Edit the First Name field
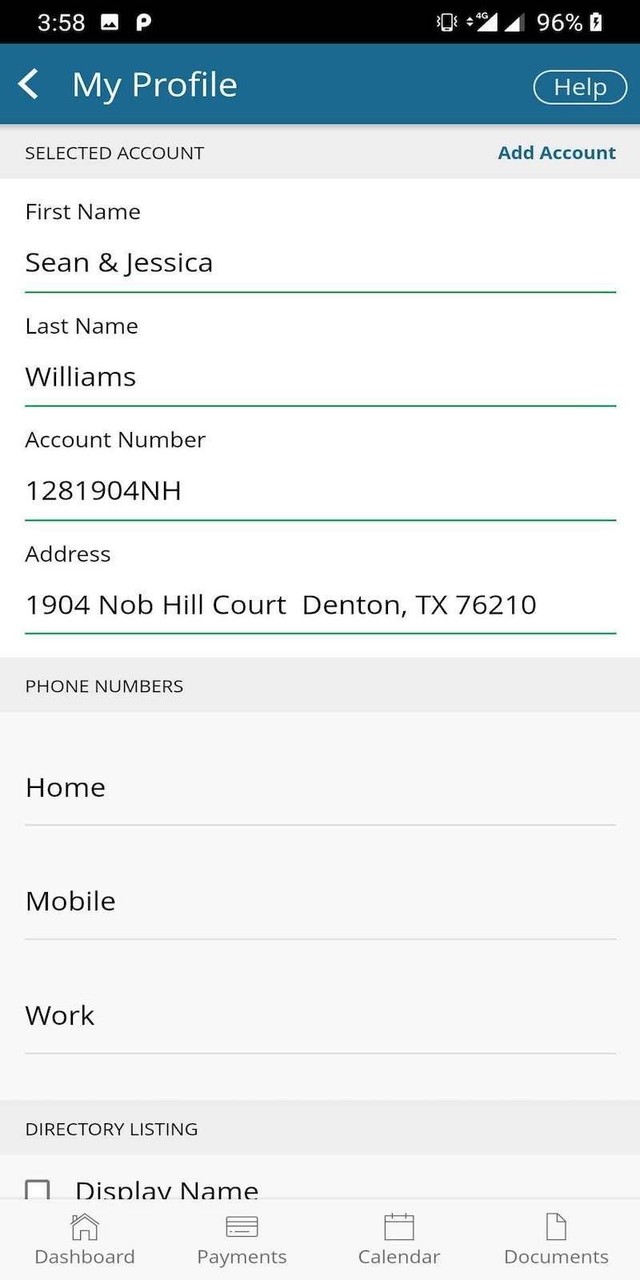The height and width of the screenshot is (1280, 640). click(x=320, y=263)
